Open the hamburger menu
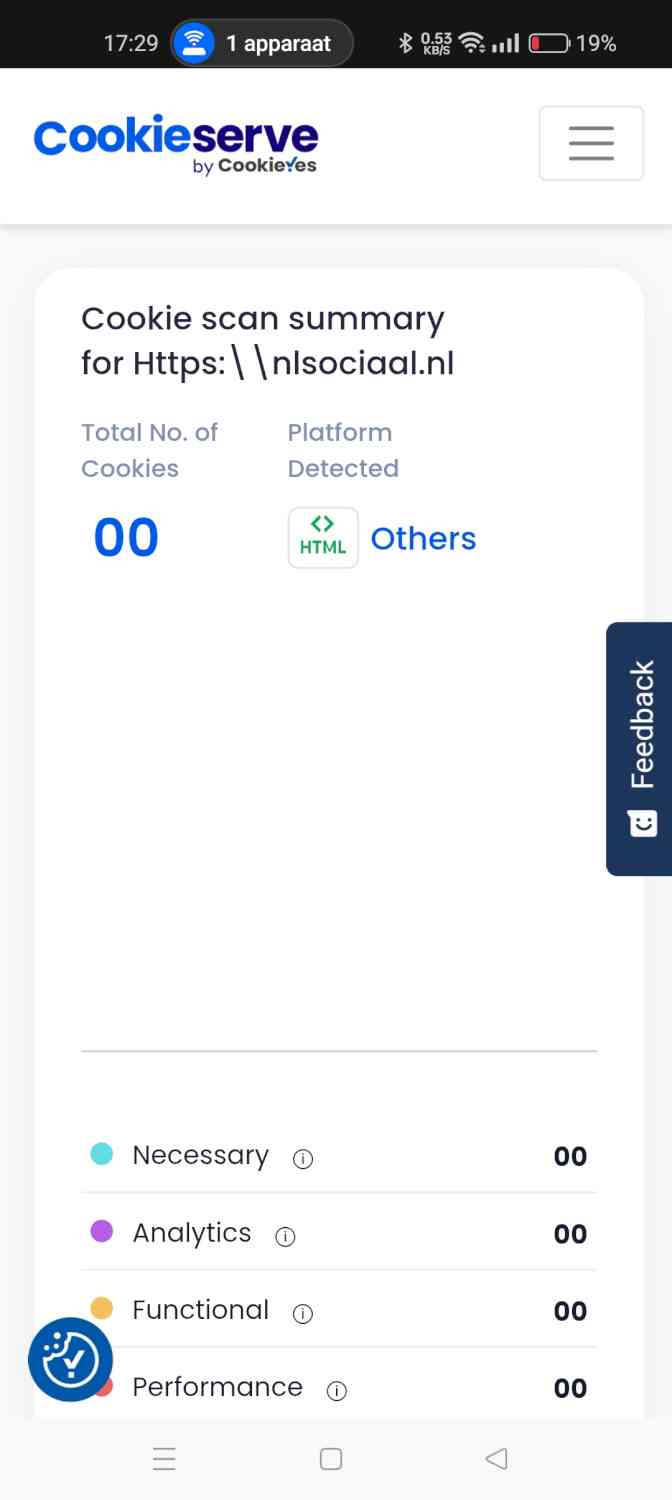 pos(591,143)
